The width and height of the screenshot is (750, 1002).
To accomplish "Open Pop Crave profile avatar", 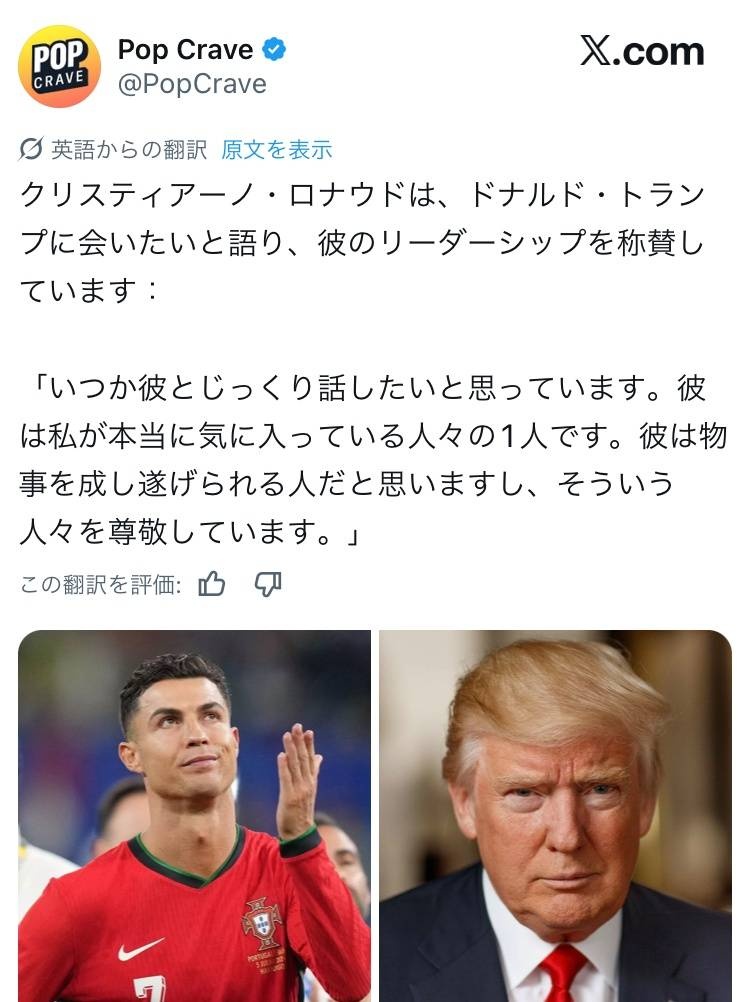I will (x=59, y=66).
